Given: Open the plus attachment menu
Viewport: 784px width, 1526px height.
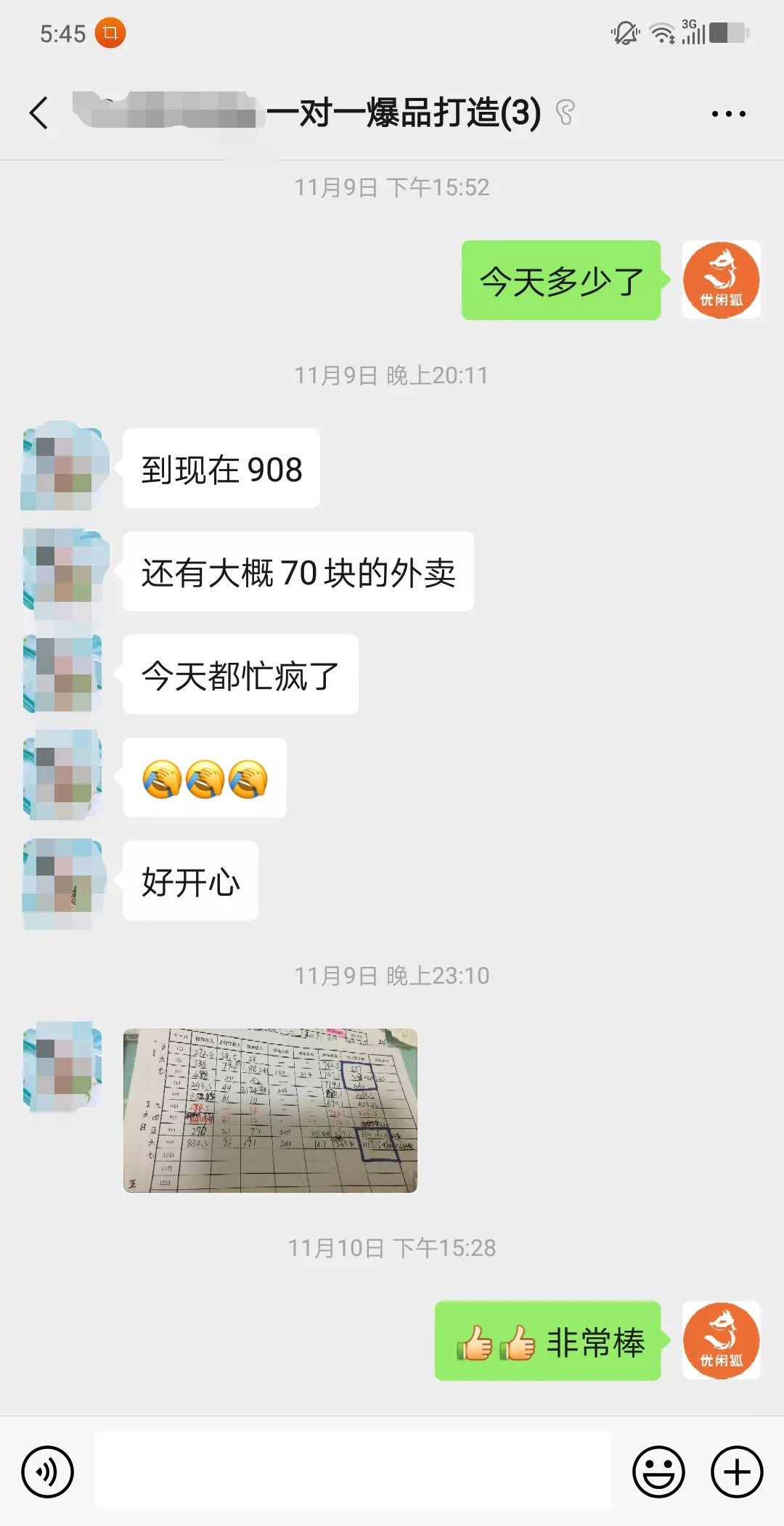Looking at the screenshot, I should coord(737,1472).
